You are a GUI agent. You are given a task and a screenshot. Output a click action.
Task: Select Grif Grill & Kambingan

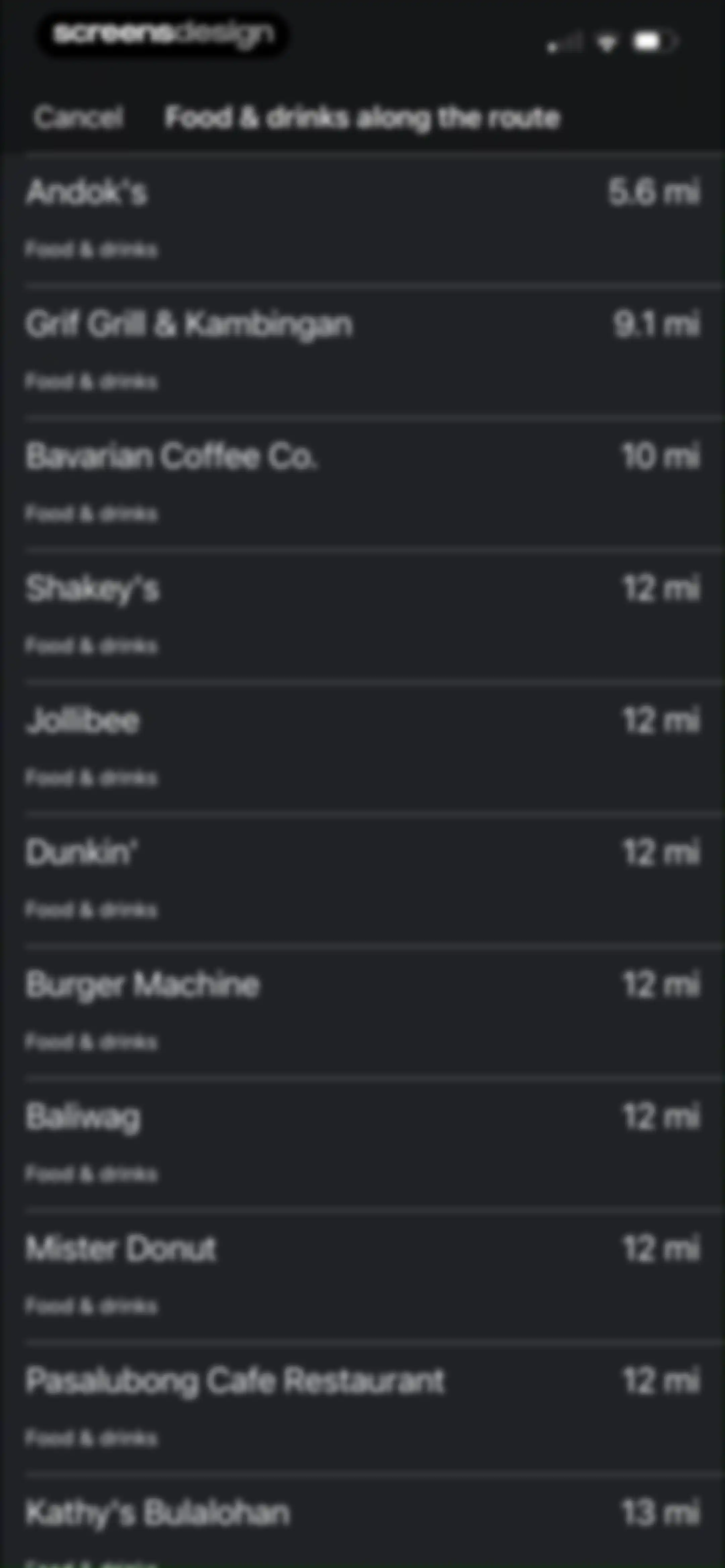pyautogui.click(x=363, y=352)
